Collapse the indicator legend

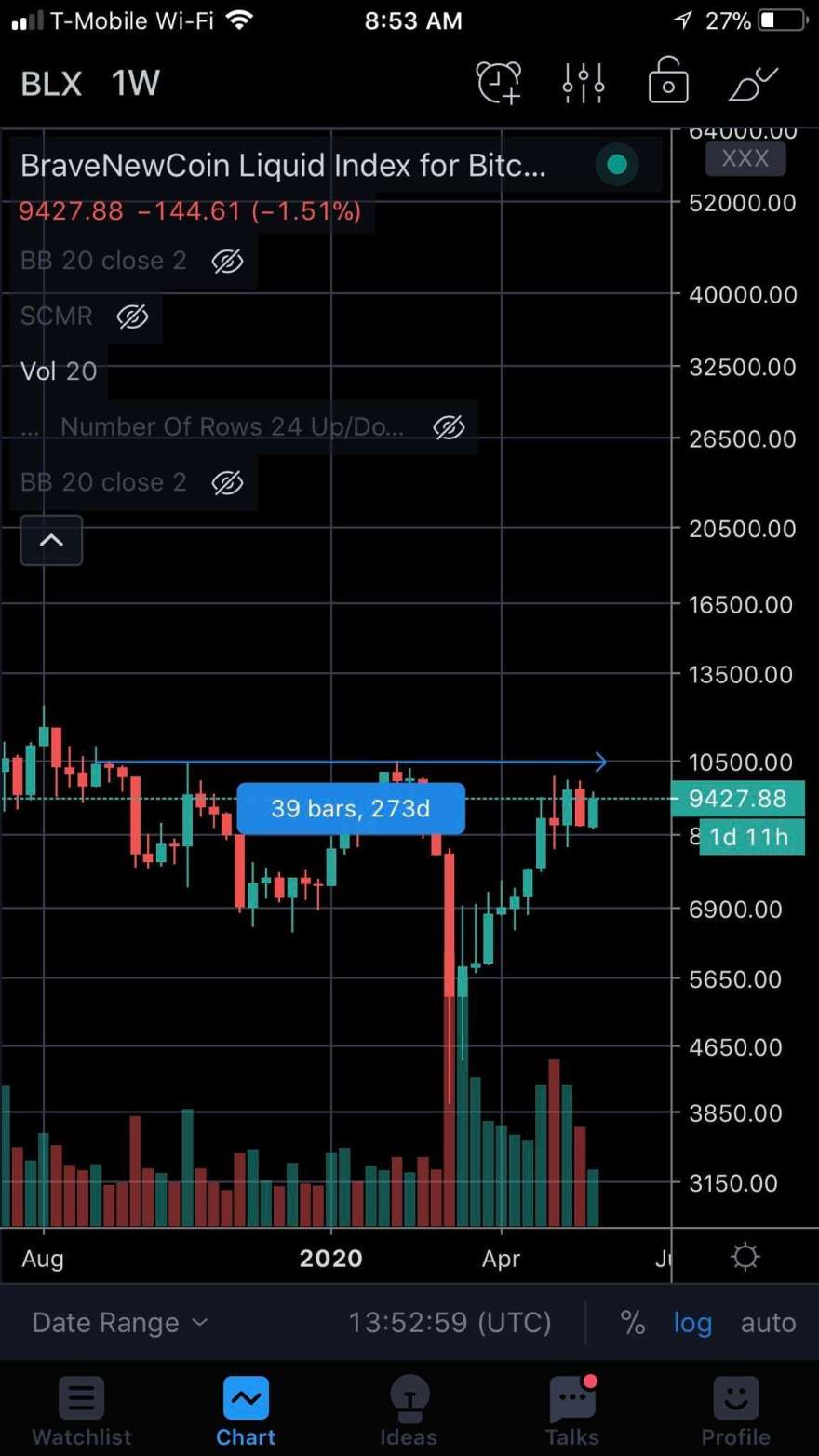point(51,540)
